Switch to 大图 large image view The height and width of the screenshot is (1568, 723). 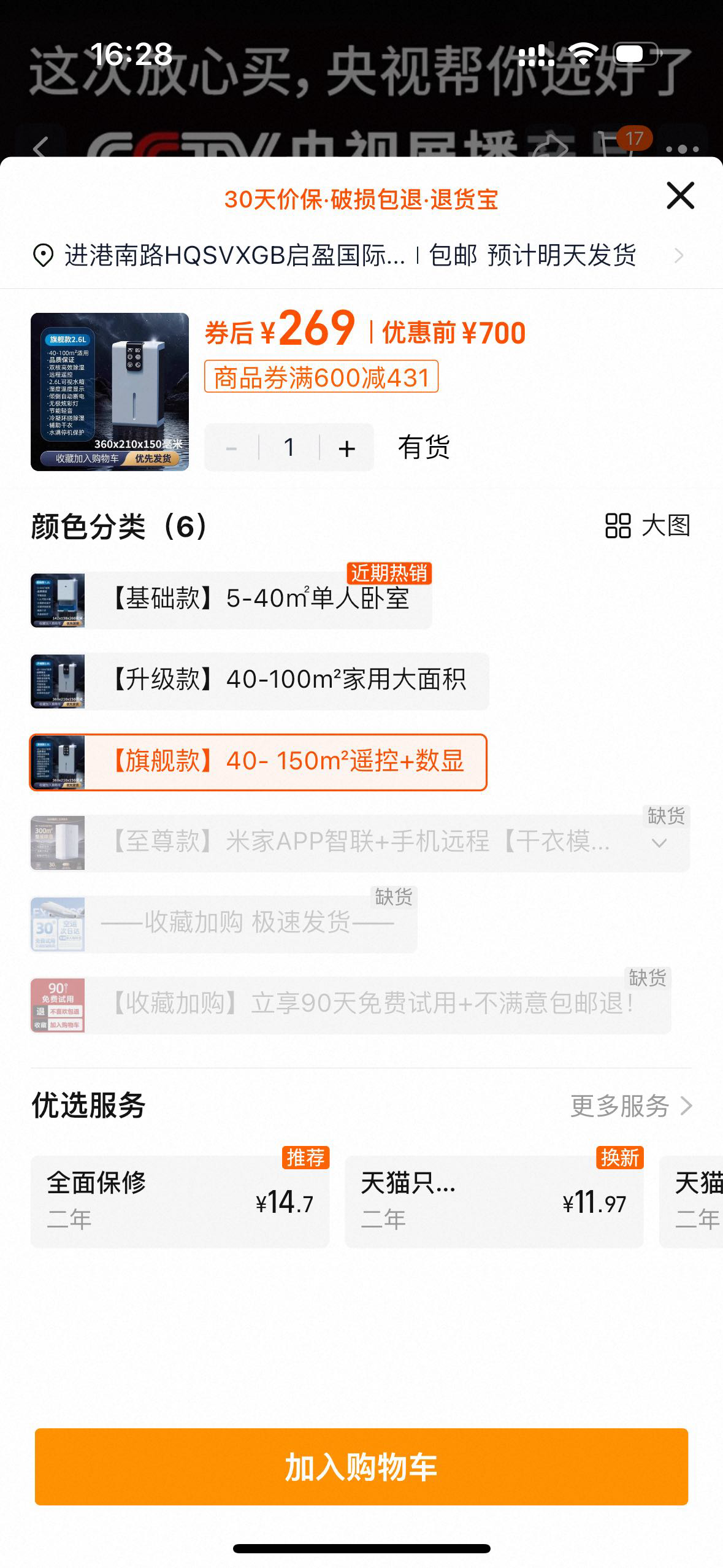650,526
